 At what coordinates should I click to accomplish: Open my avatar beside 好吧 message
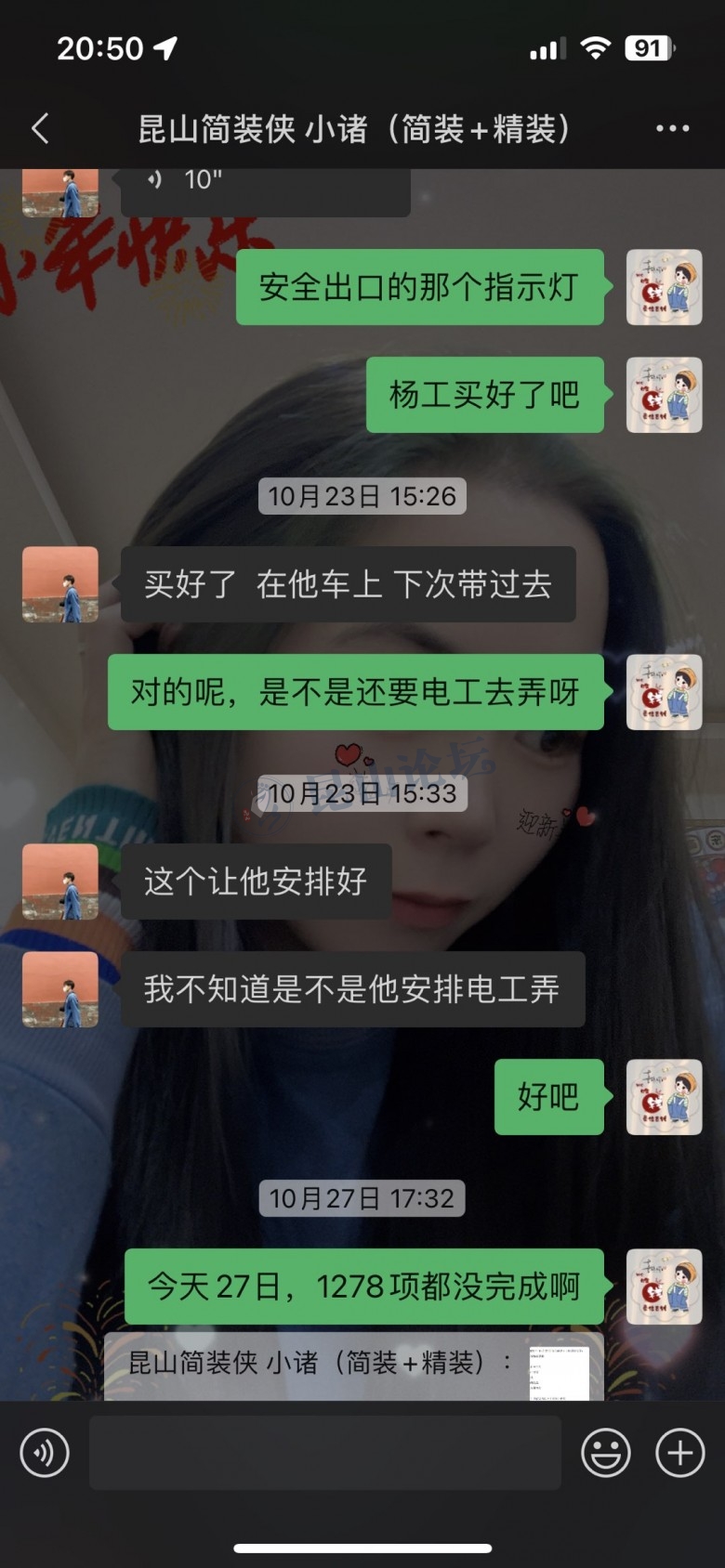tap(664, 1097)
